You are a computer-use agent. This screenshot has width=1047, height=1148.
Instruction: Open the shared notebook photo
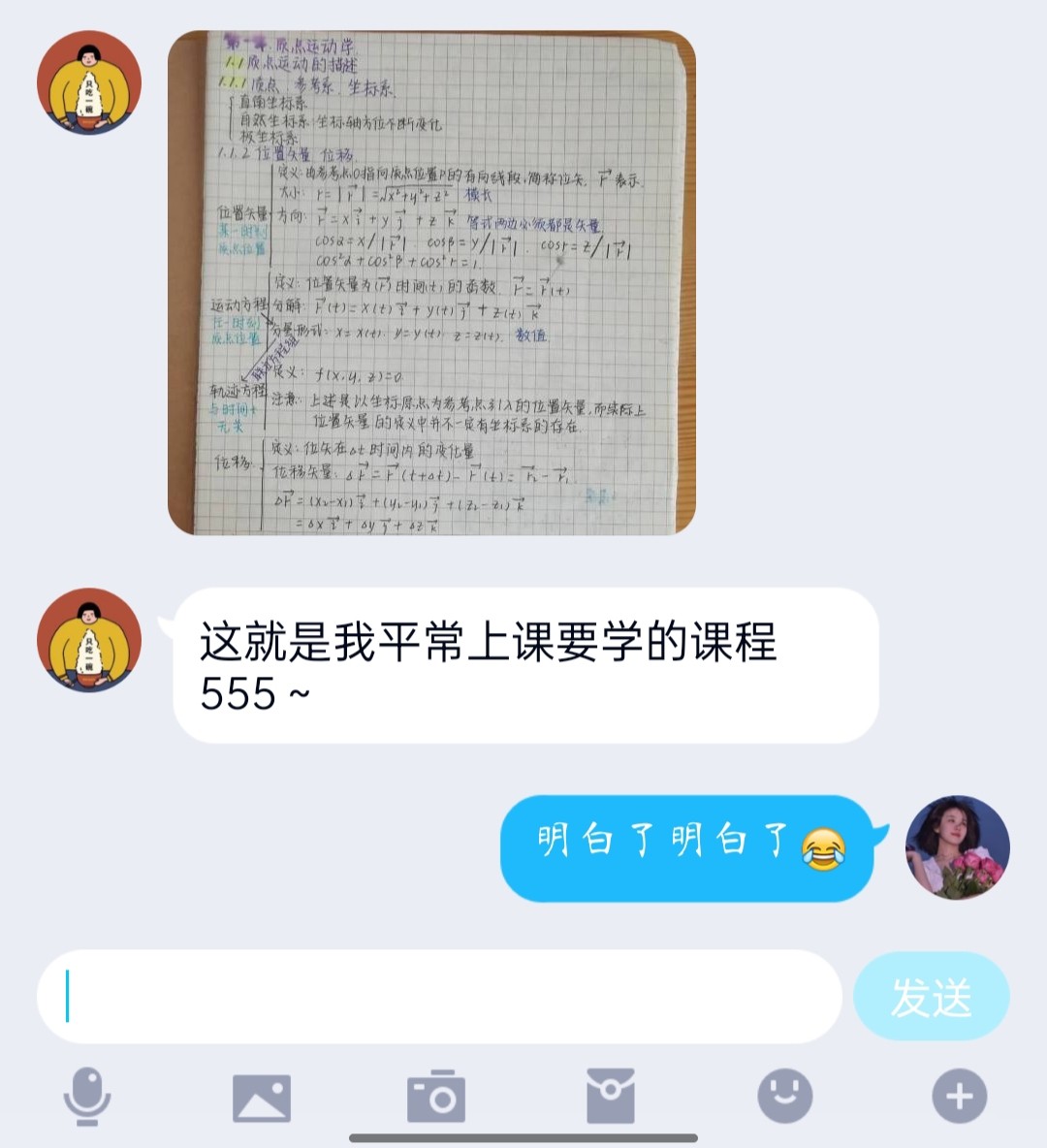[431, 283]
